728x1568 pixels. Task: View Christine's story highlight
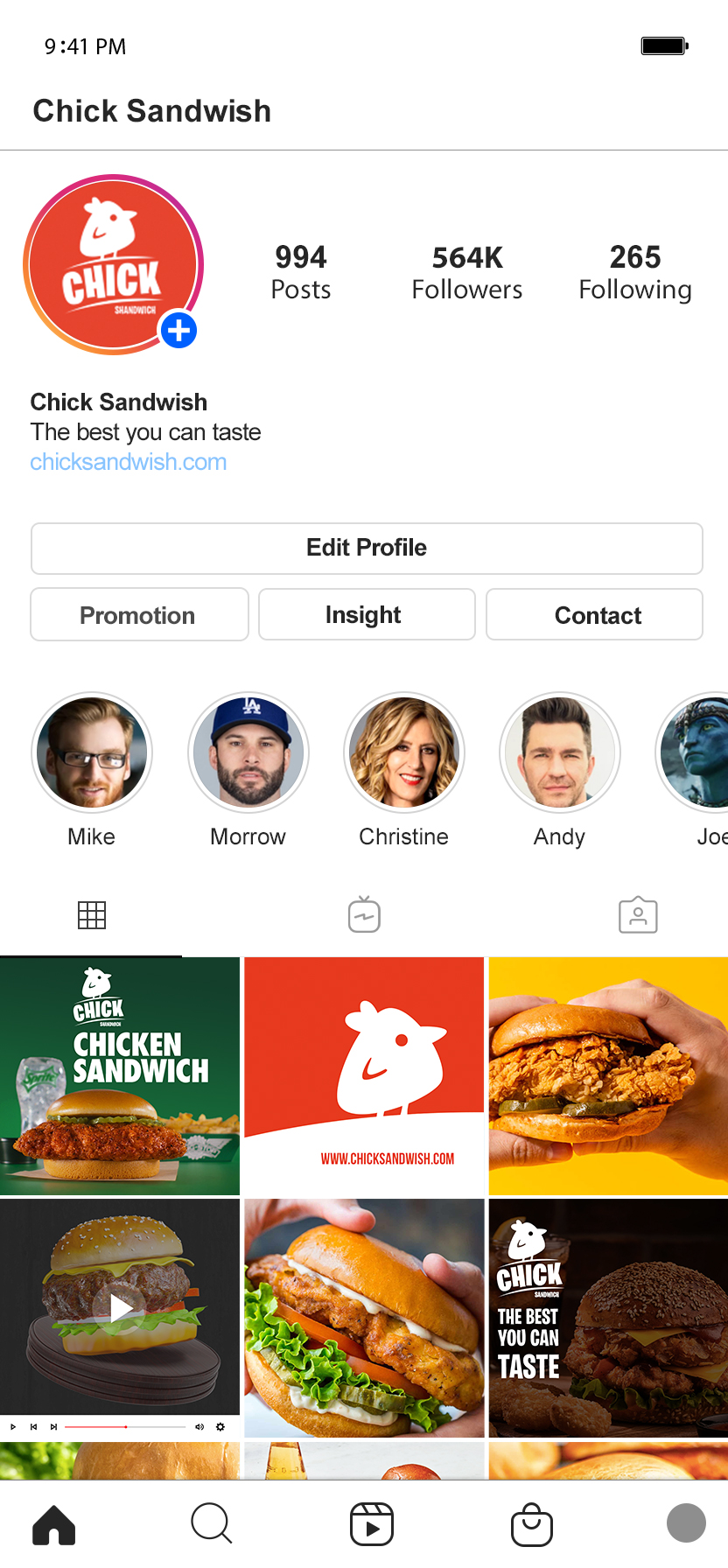pos(404,752)
